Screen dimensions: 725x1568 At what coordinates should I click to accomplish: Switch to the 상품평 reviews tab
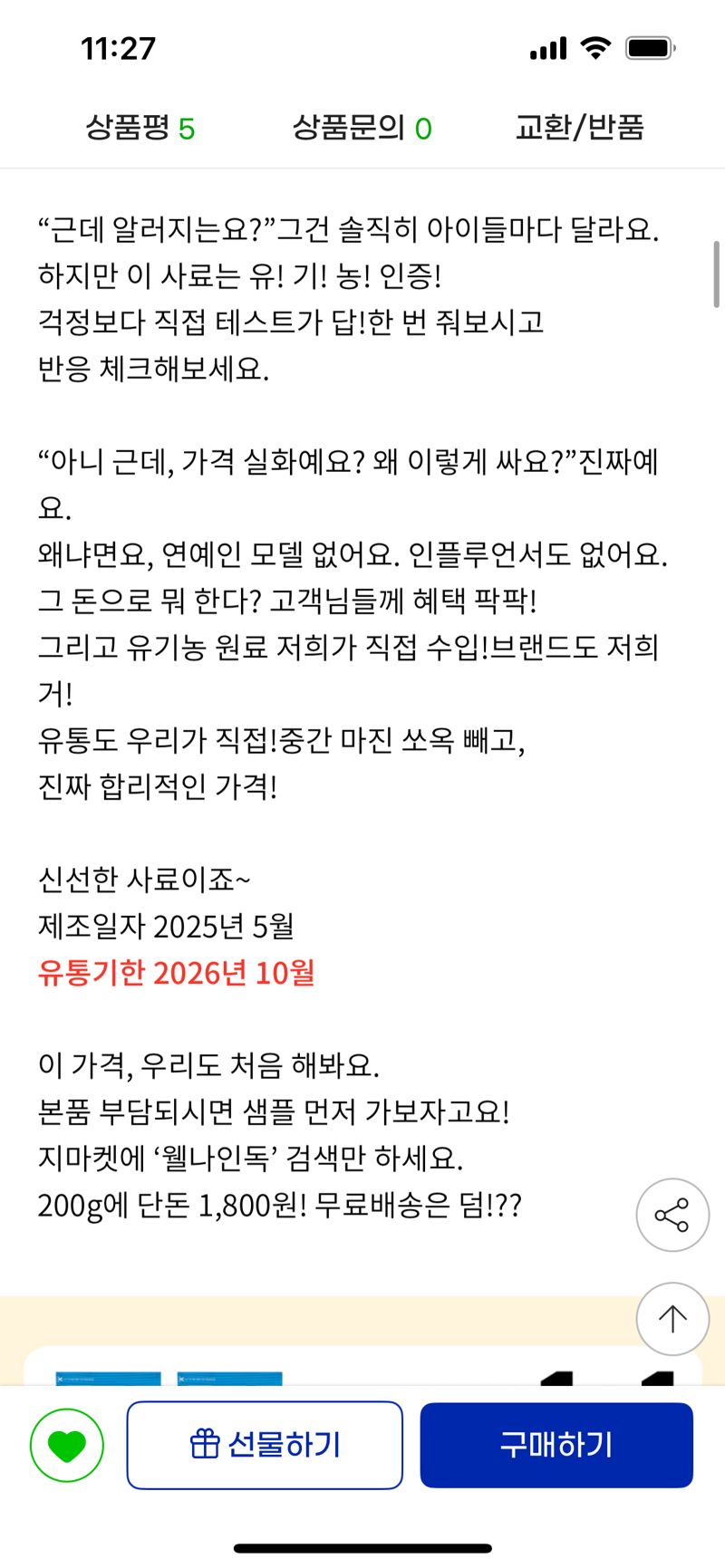click(140, 128)
